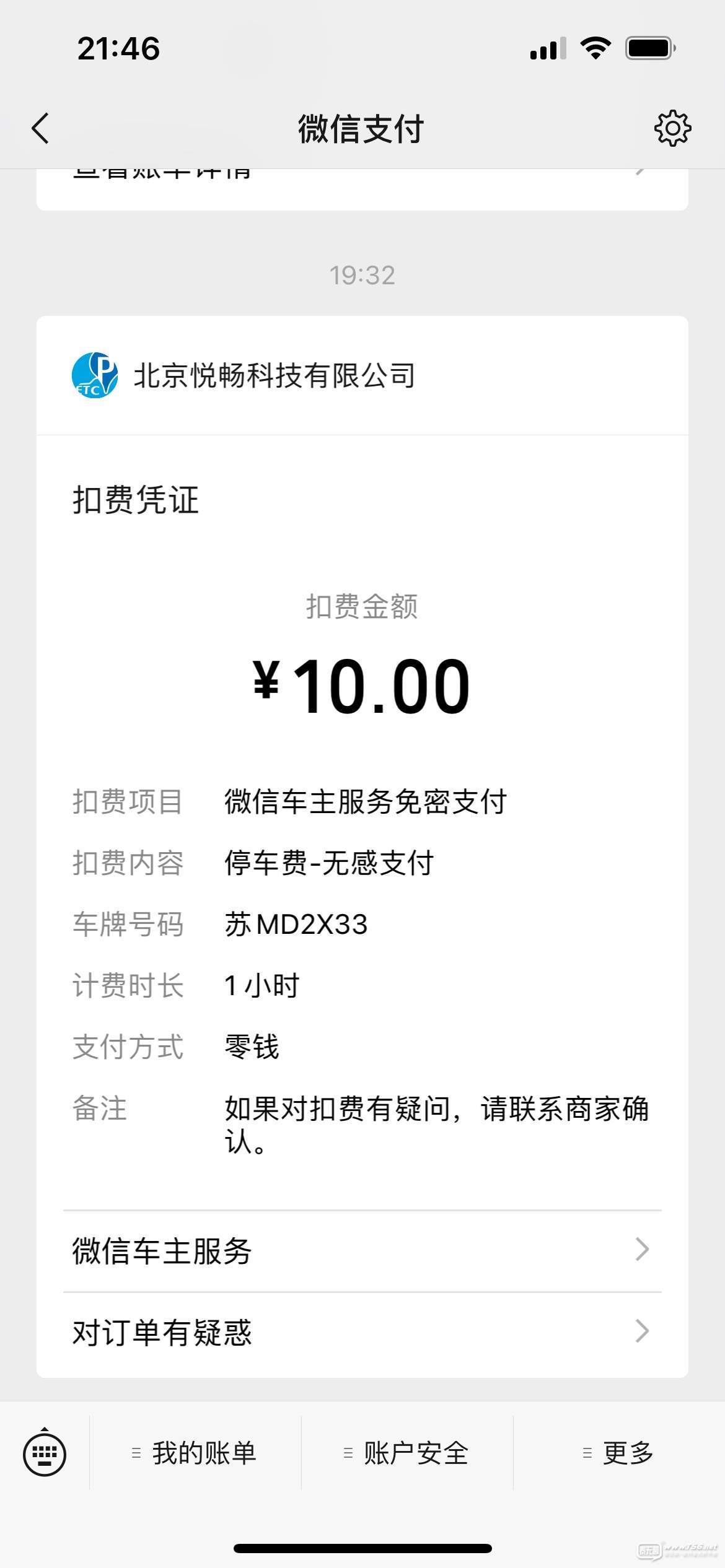Open 对订单有疑惑 for order help
The image size is (725, 1568).
click(x=362, y=1333)
